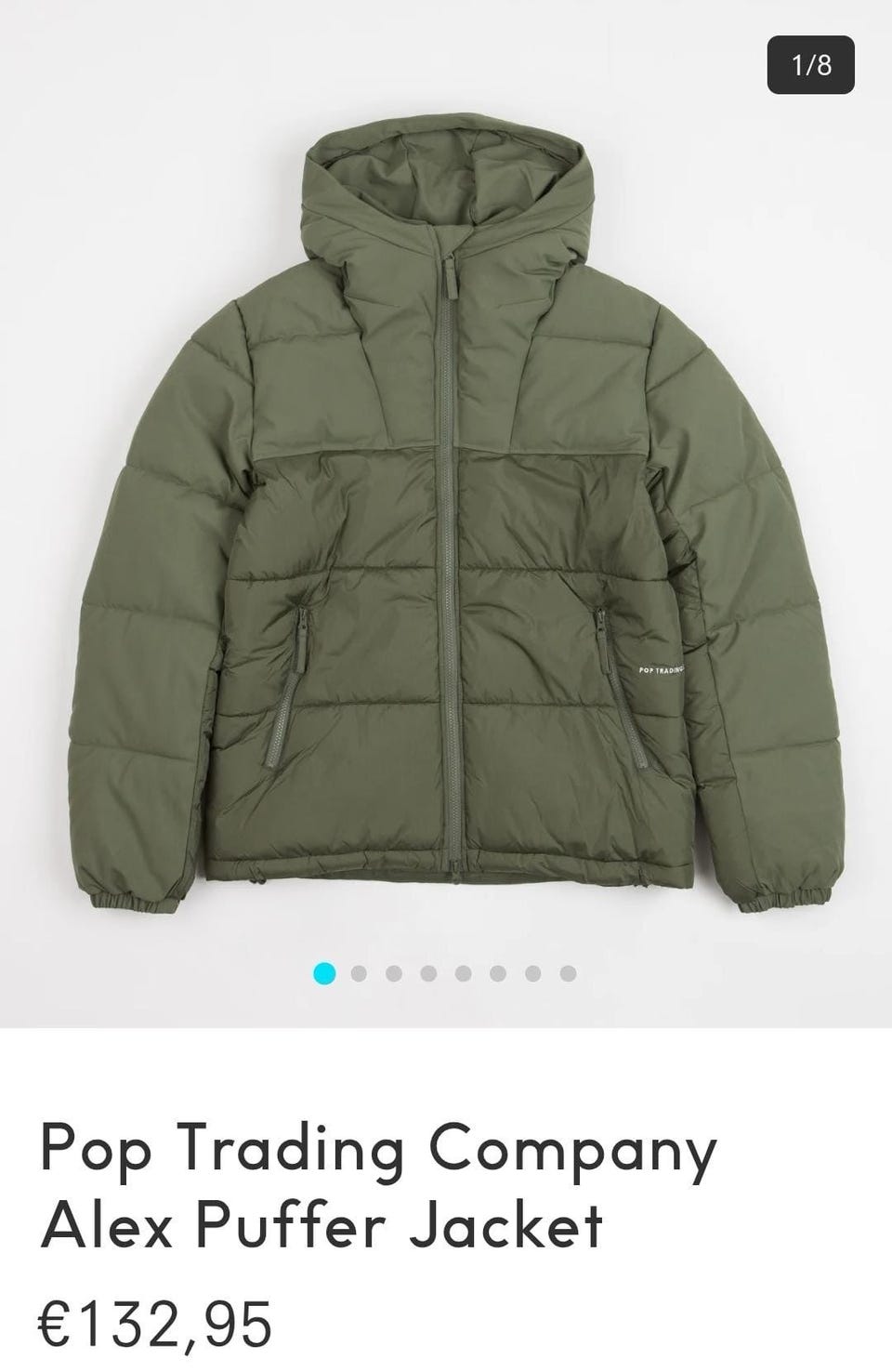Tap the second image indicator dot

360,974
